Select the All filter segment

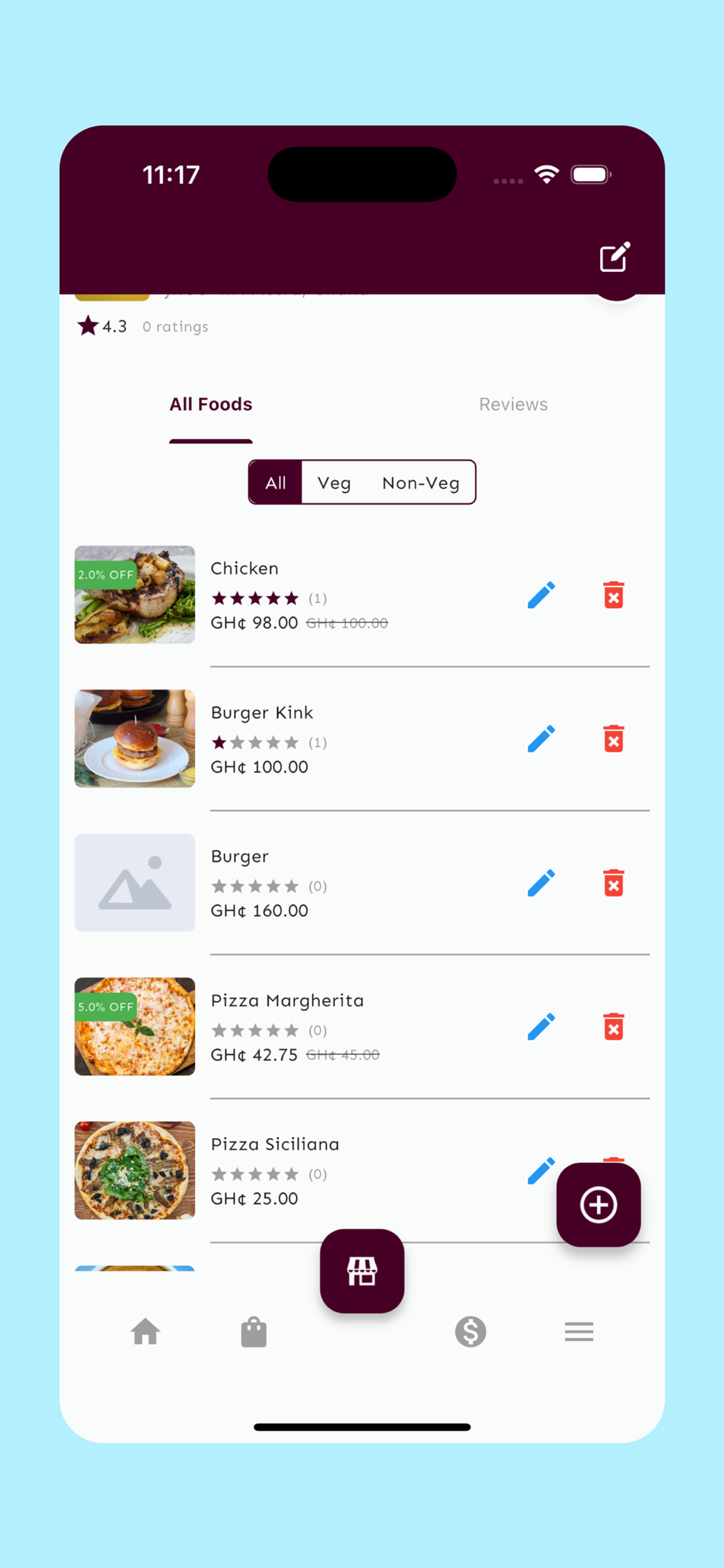pos(275,483)
